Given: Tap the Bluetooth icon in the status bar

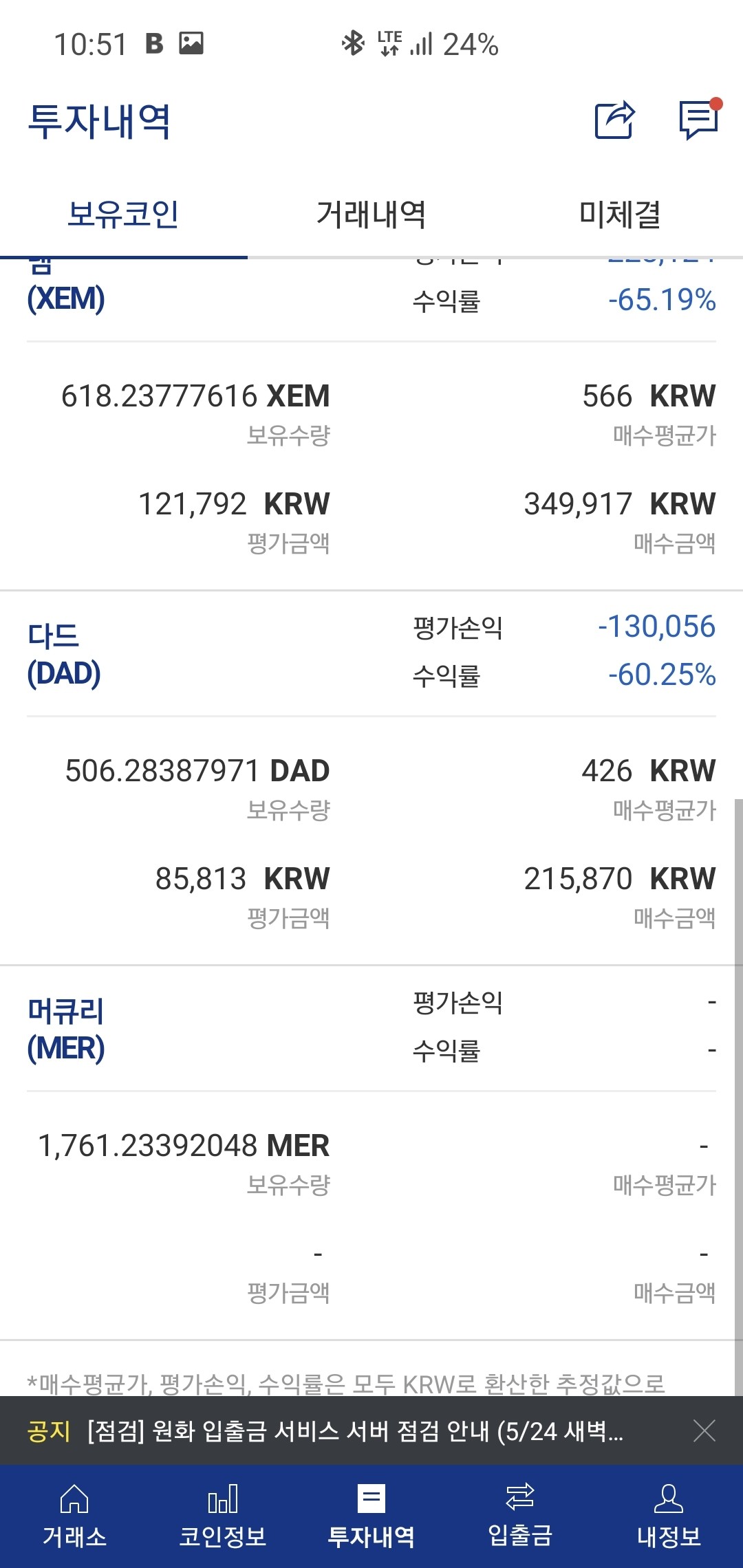Looking at the screenshot, I should point(352,43).
